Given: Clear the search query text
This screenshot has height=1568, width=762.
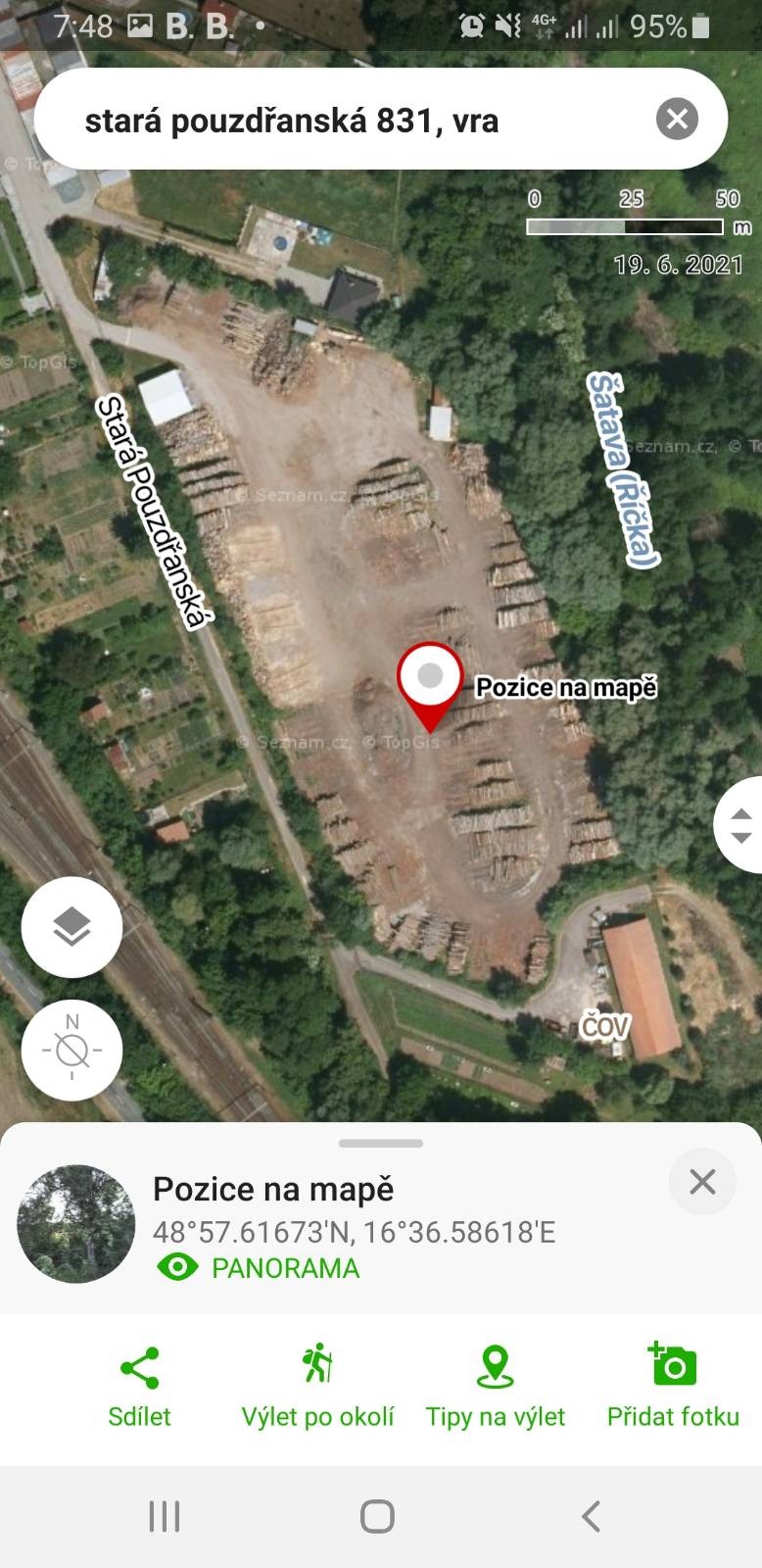Looking at the screenshot, I should [x=677, y=120].
